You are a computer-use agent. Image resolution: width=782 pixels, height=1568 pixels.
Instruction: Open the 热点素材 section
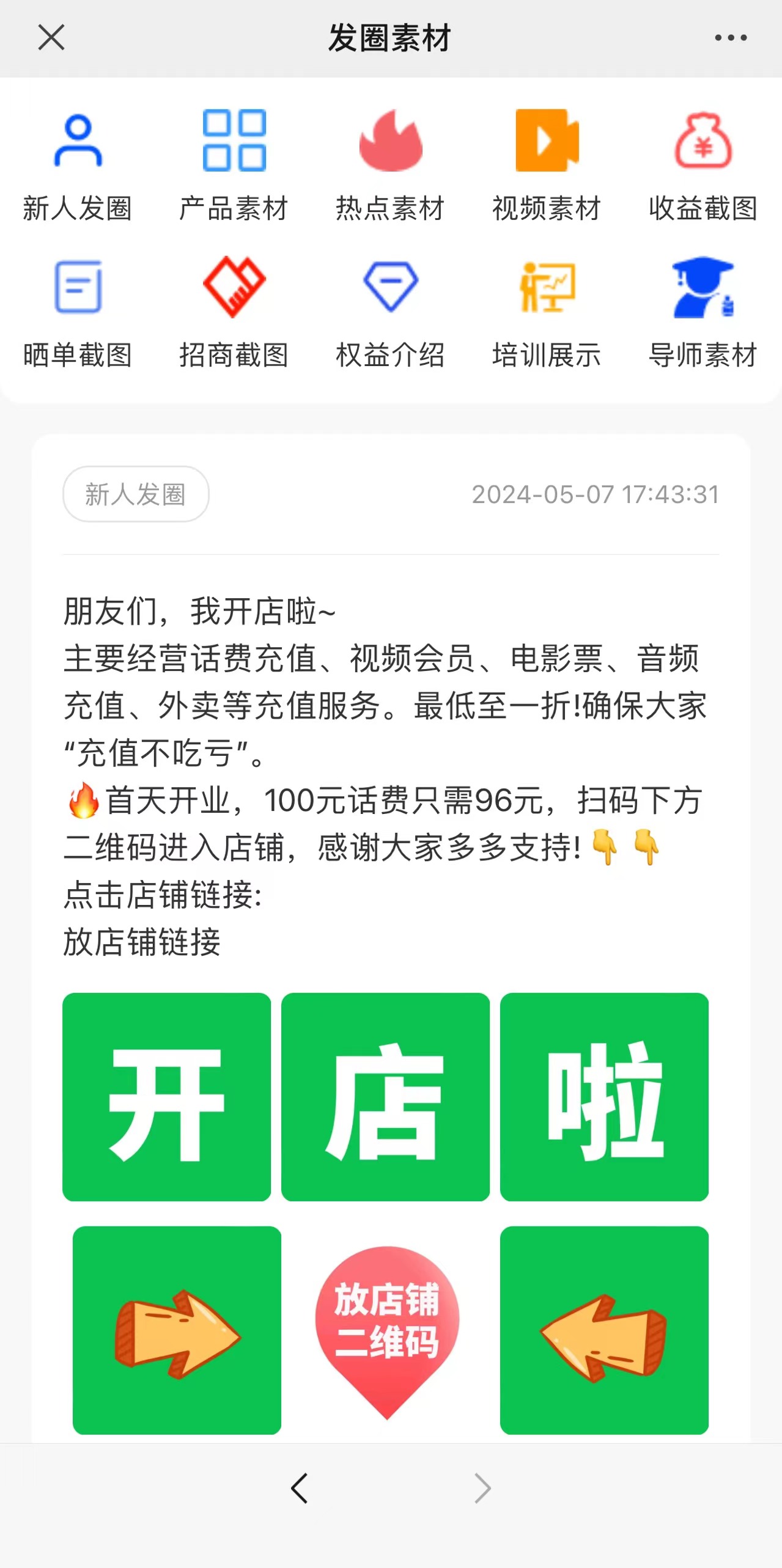[390, 166]
